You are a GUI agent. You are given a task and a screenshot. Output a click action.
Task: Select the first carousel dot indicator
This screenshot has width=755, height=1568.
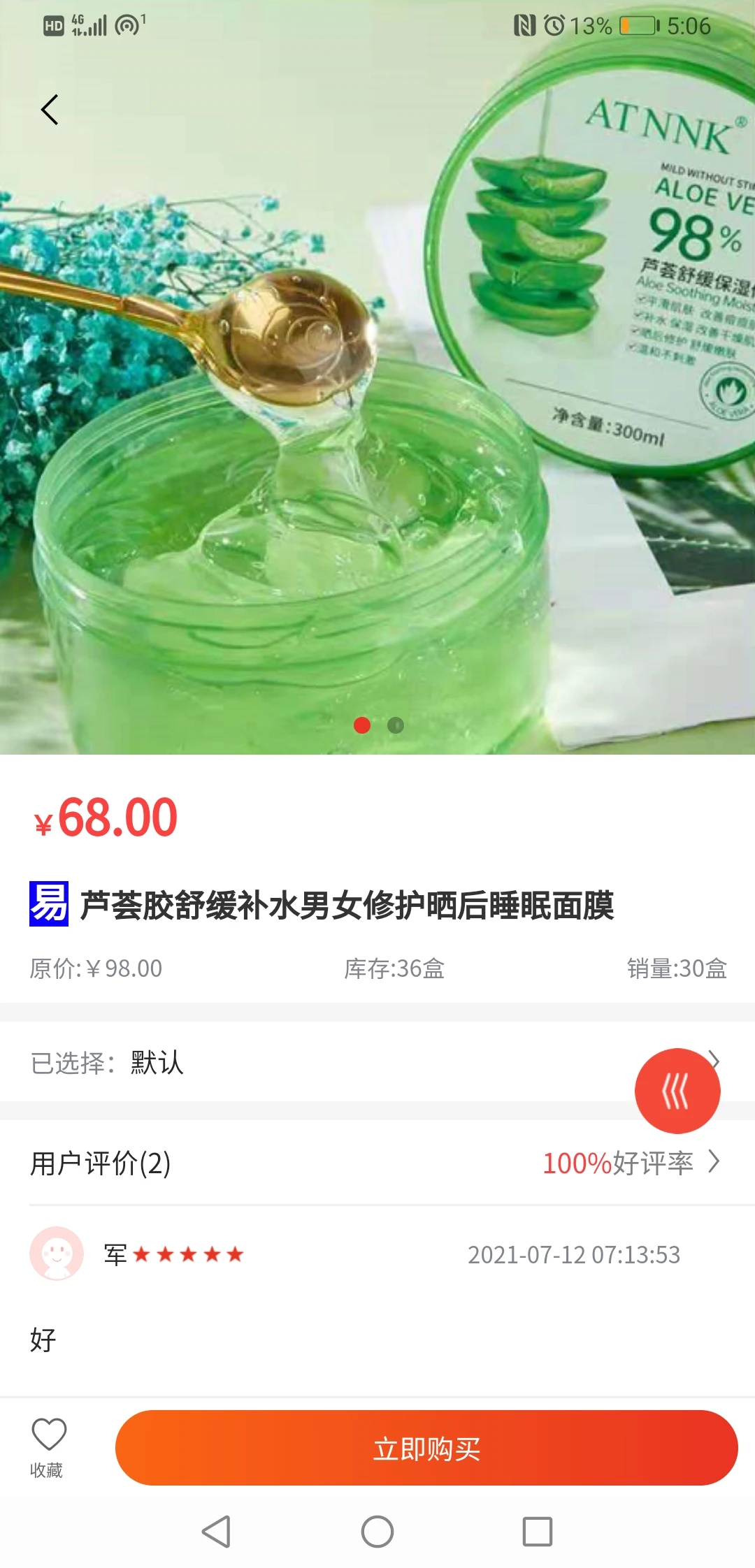coord(364,727)
